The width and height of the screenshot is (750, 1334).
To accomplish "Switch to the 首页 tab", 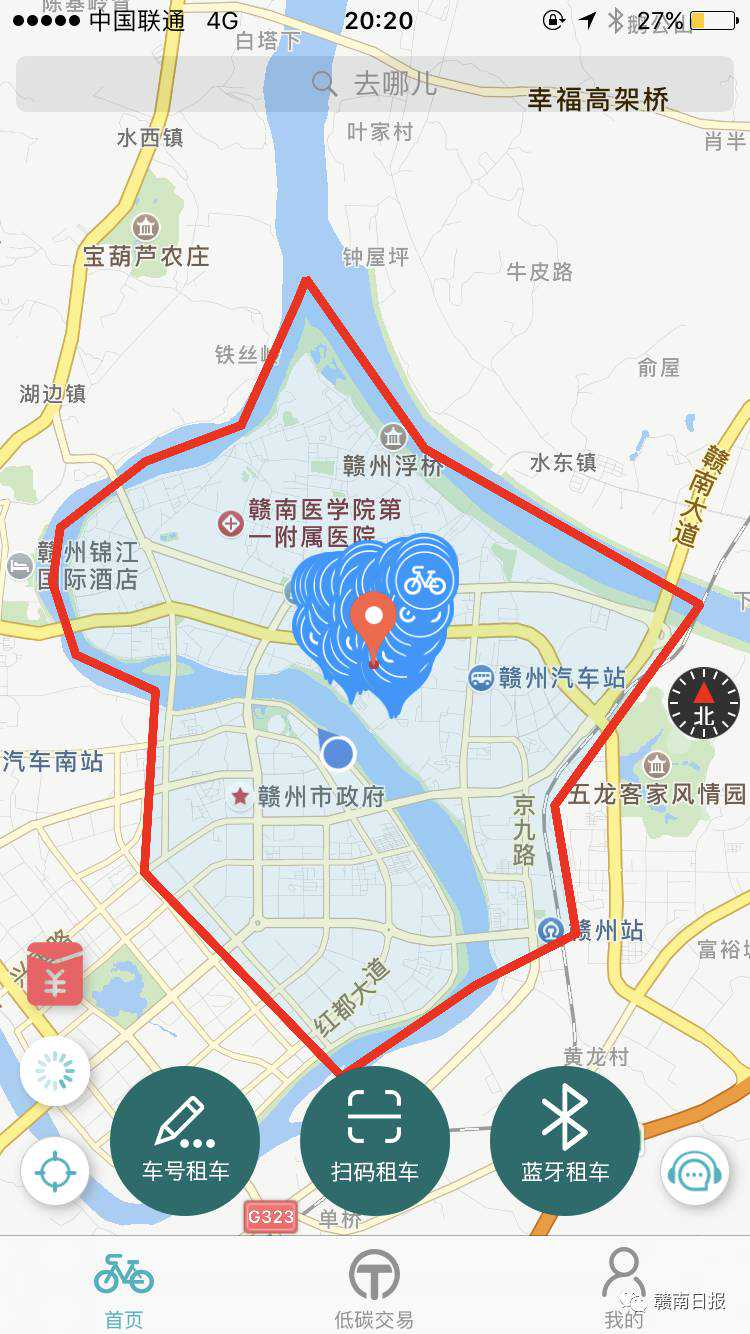I will coord(124,1290).
